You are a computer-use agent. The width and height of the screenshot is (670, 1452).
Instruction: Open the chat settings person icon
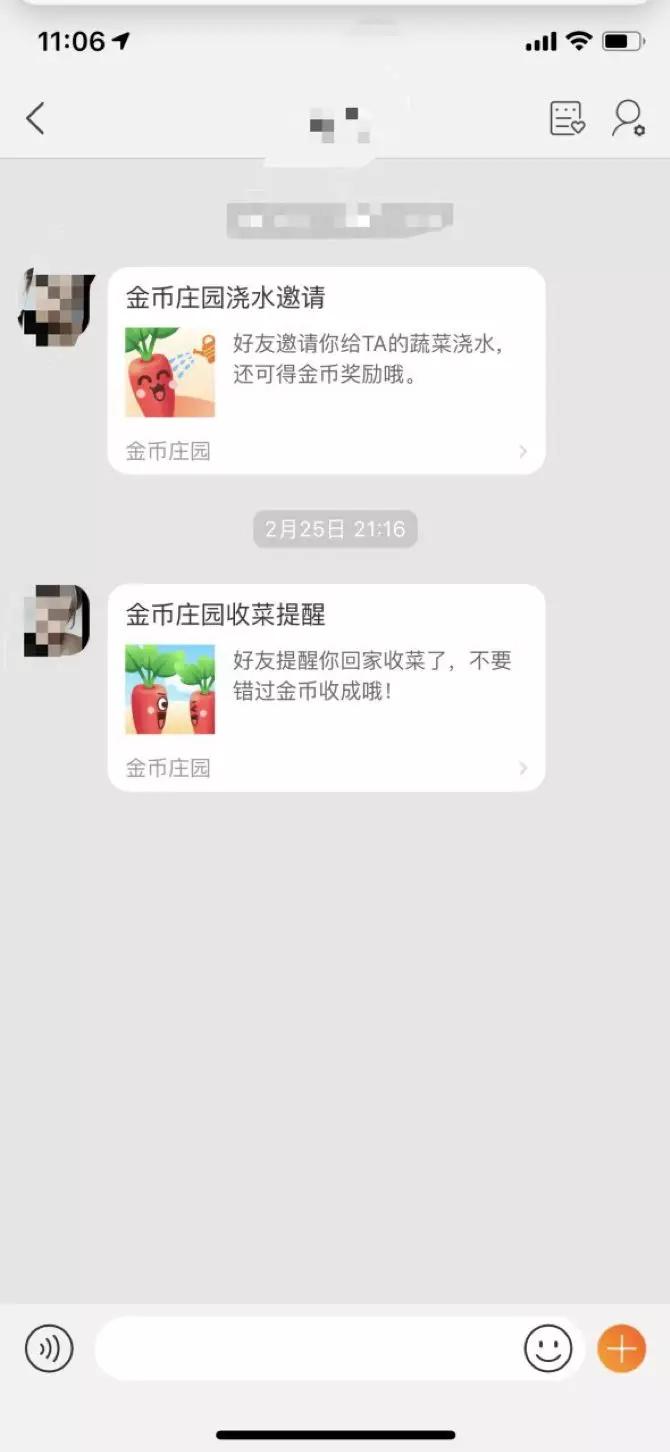[628, 118]
